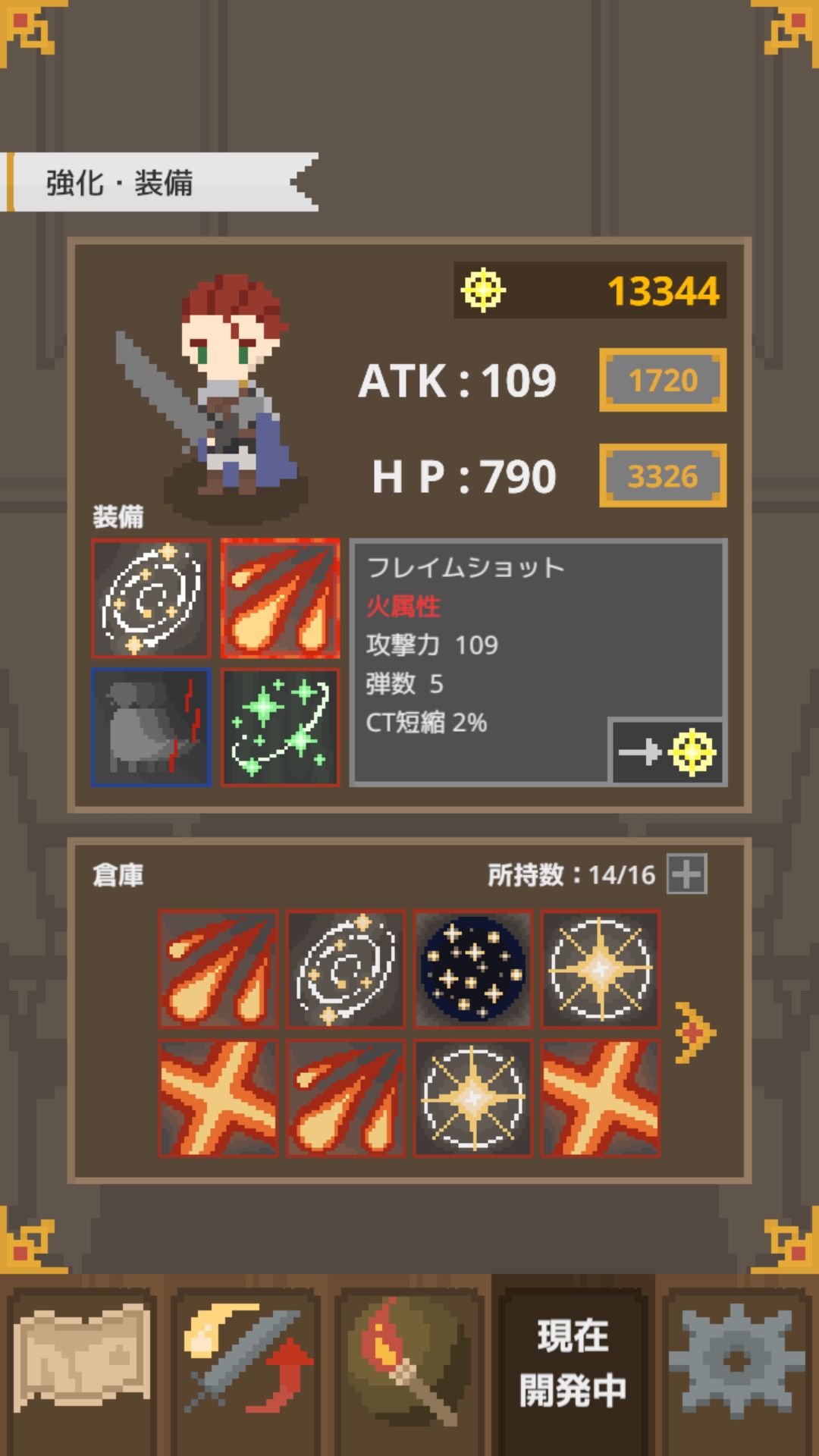The image size is (819, 1456).
Task: Upgrade HP for 3326 coins
Action: point(662,475)
